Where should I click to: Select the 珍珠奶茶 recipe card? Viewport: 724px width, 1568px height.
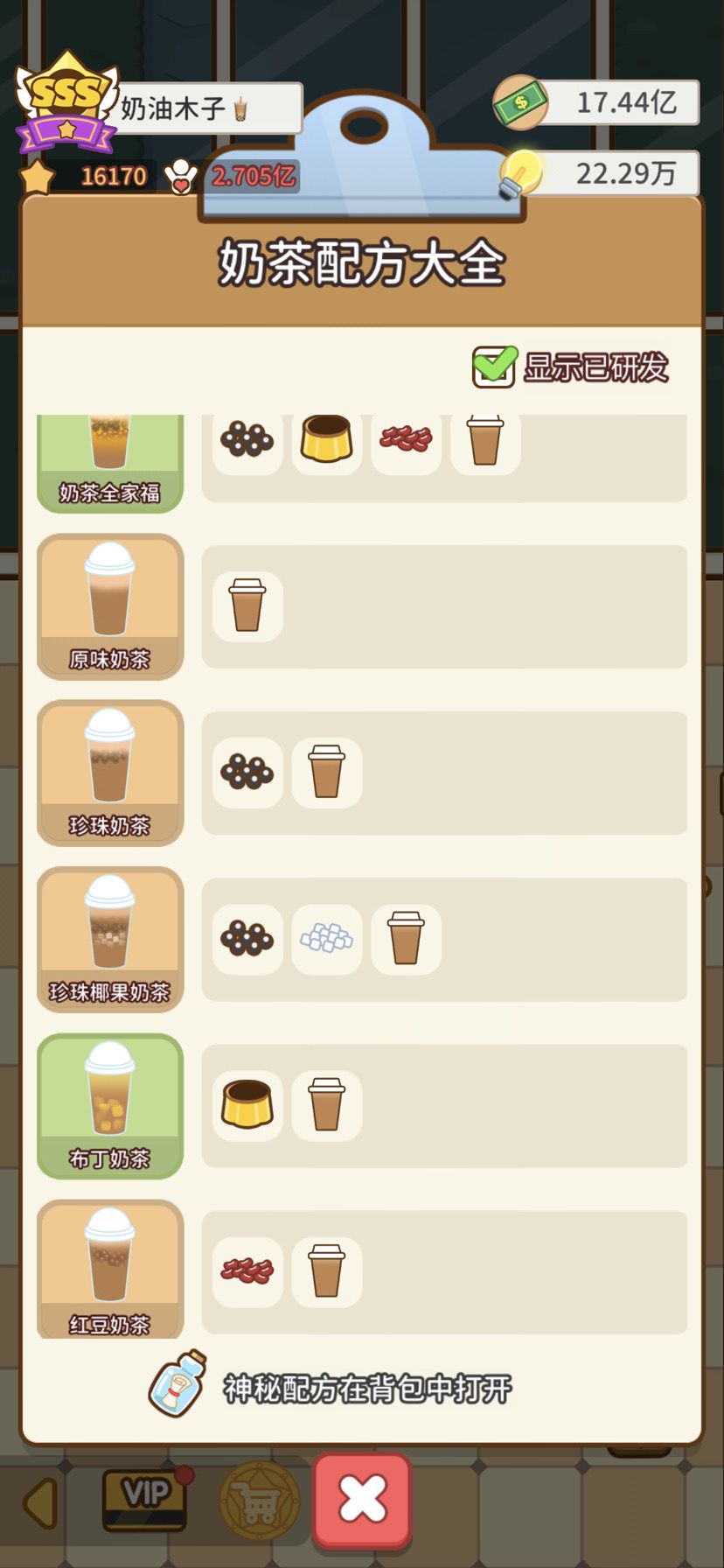point(109,772)
